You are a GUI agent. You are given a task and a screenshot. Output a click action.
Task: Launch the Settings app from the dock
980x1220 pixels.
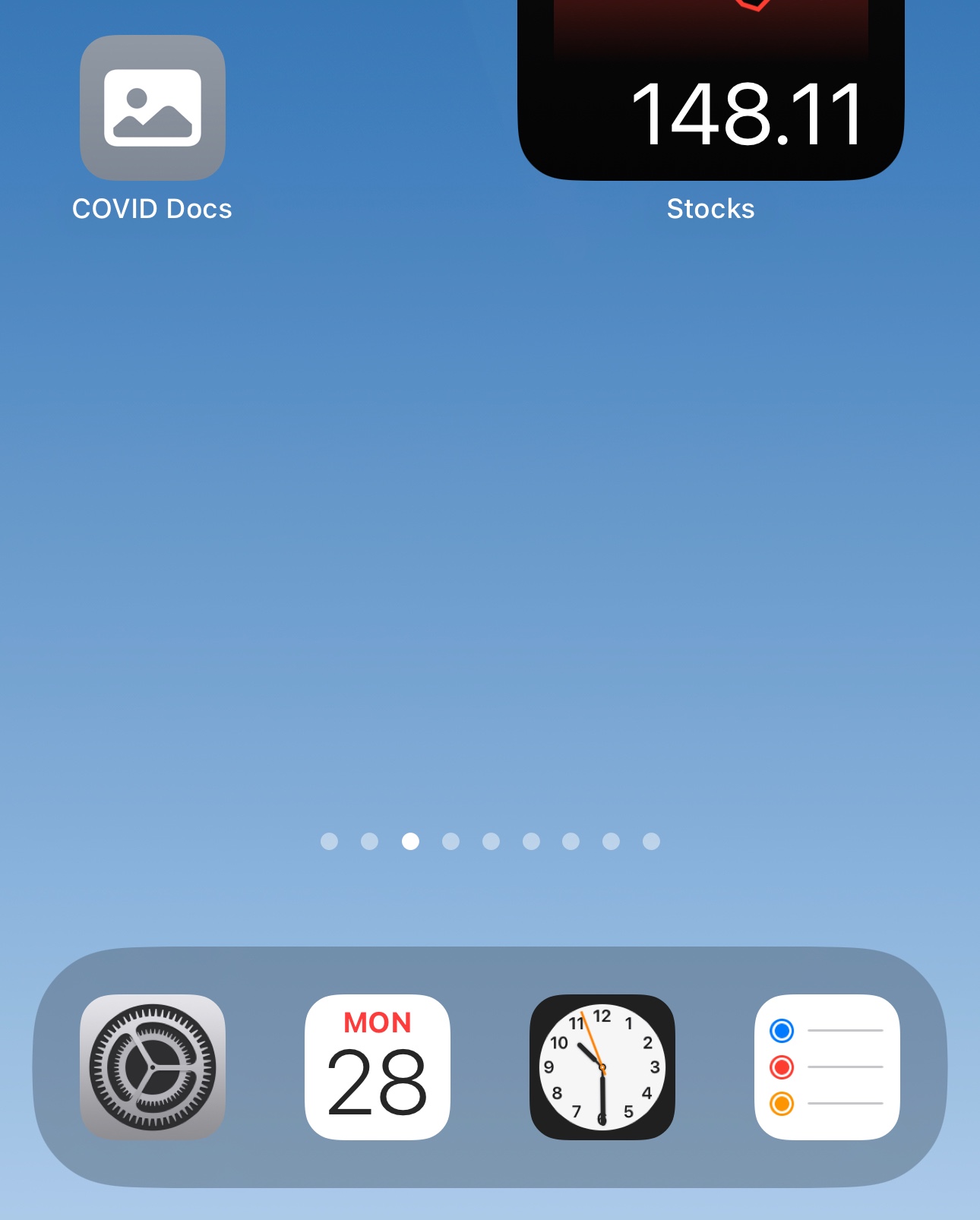(153, 1067)
